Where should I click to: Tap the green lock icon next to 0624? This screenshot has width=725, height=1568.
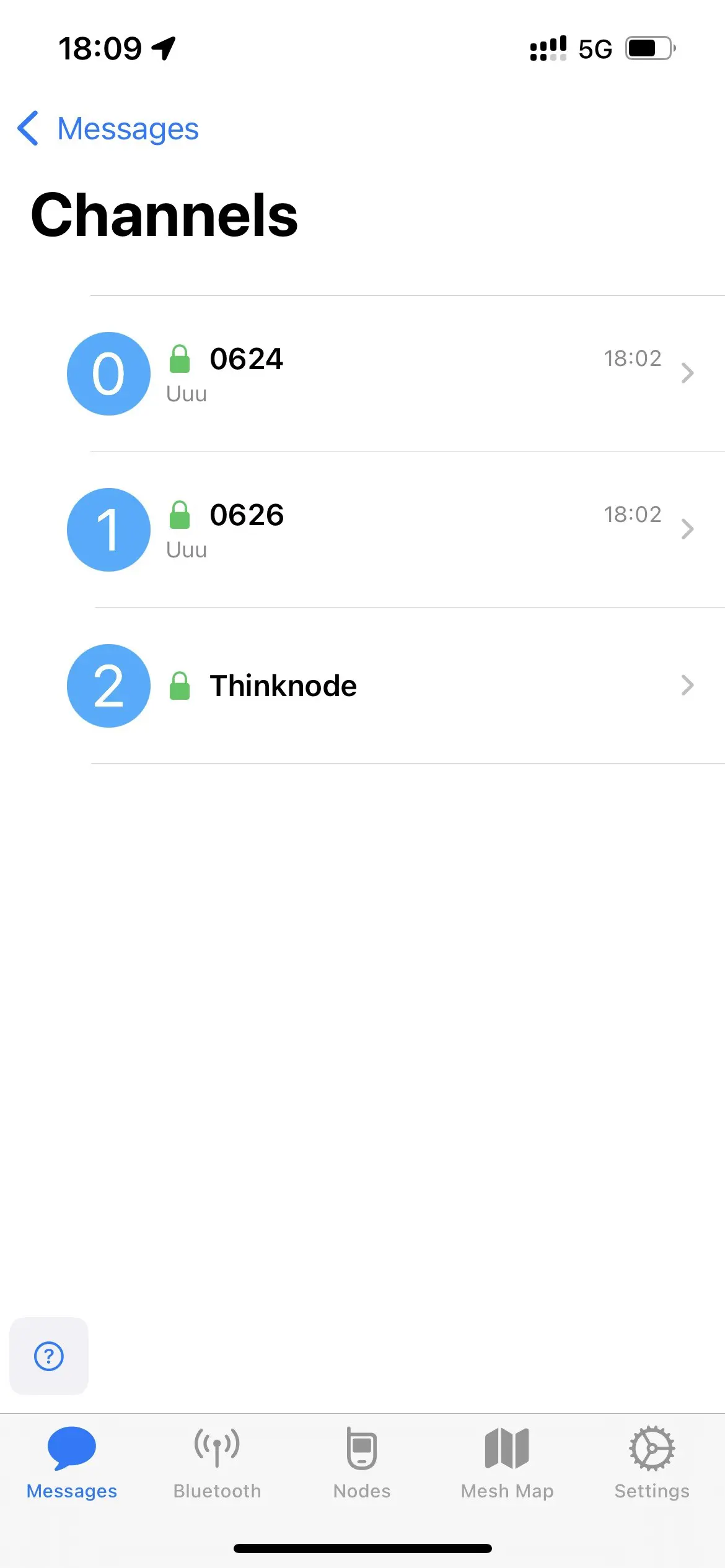tap(180, 358)
